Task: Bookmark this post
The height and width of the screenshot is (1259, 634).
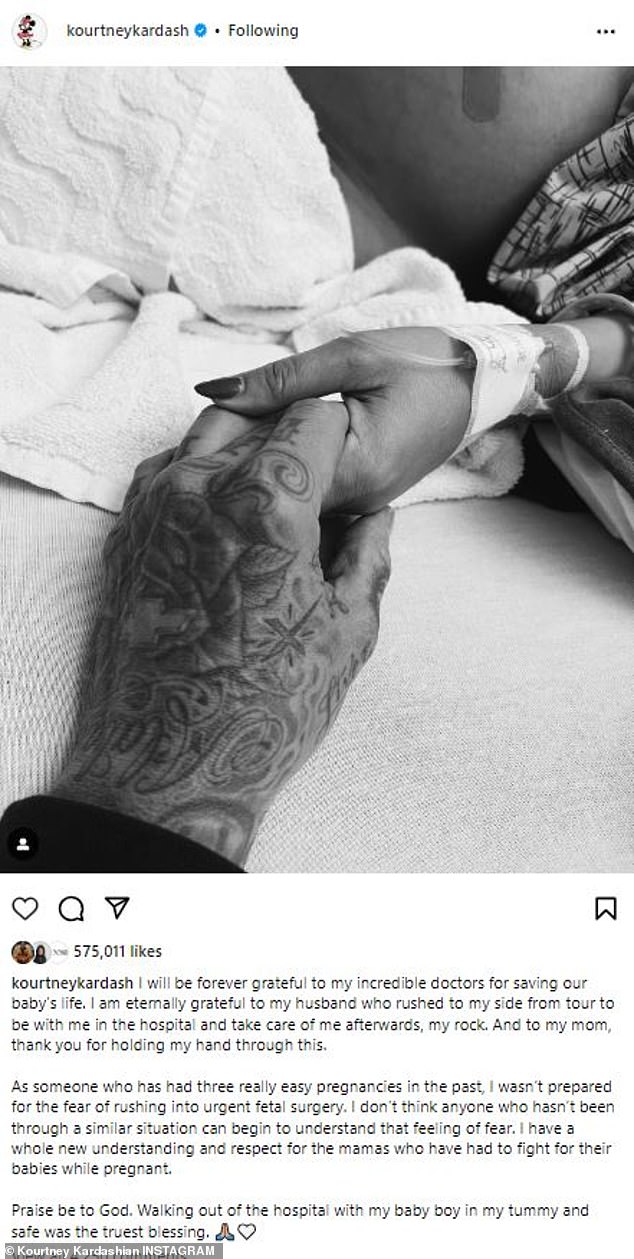Action: tap(605, 908)
